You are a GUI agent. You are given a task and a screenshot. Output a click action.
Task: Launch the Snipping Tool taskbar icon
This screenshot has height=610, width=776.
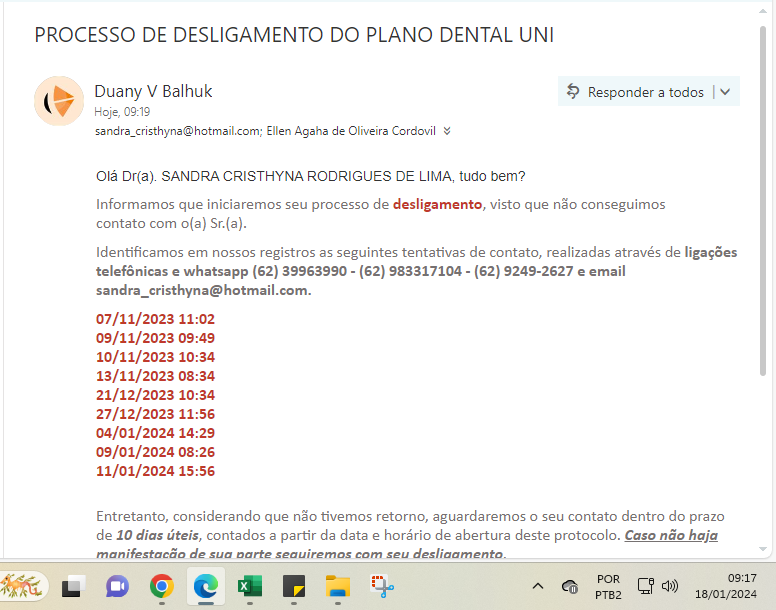pos(381,586)
